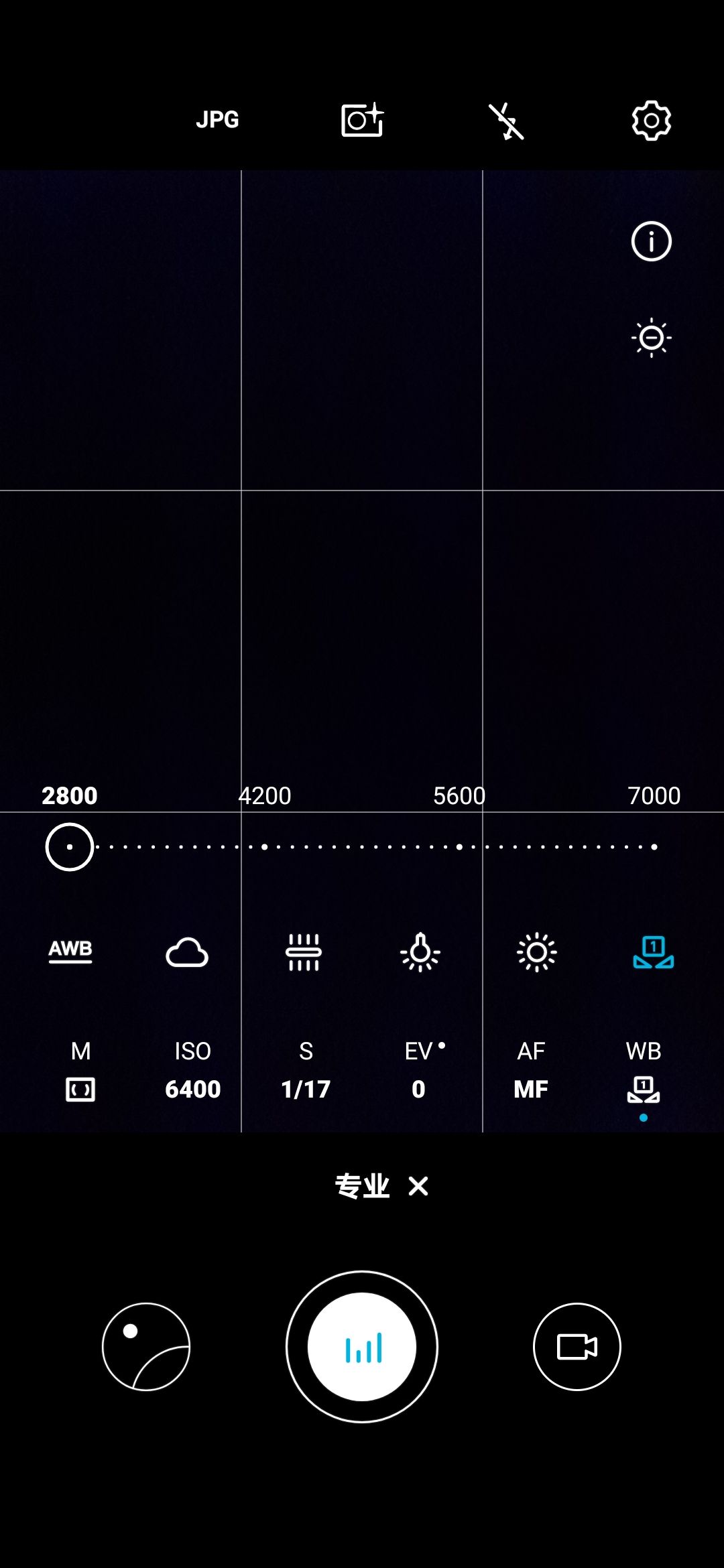Choose cloudy white balance preset

click(x=187, y=952)
